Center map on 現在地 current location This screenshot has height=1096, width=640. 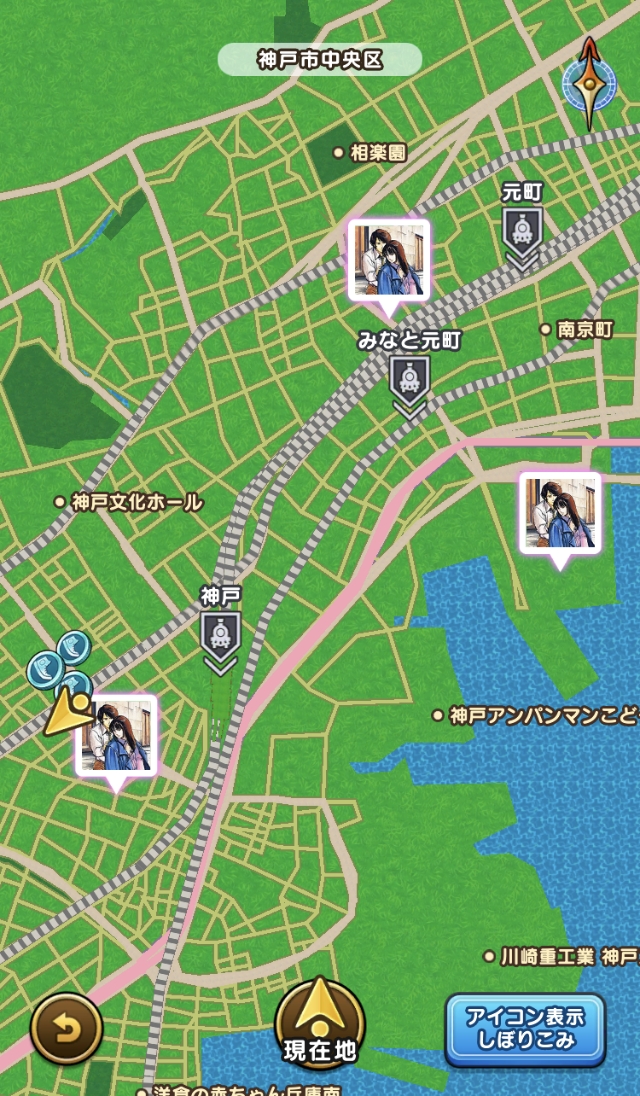pyautogui.click(x=319, y=1023)
